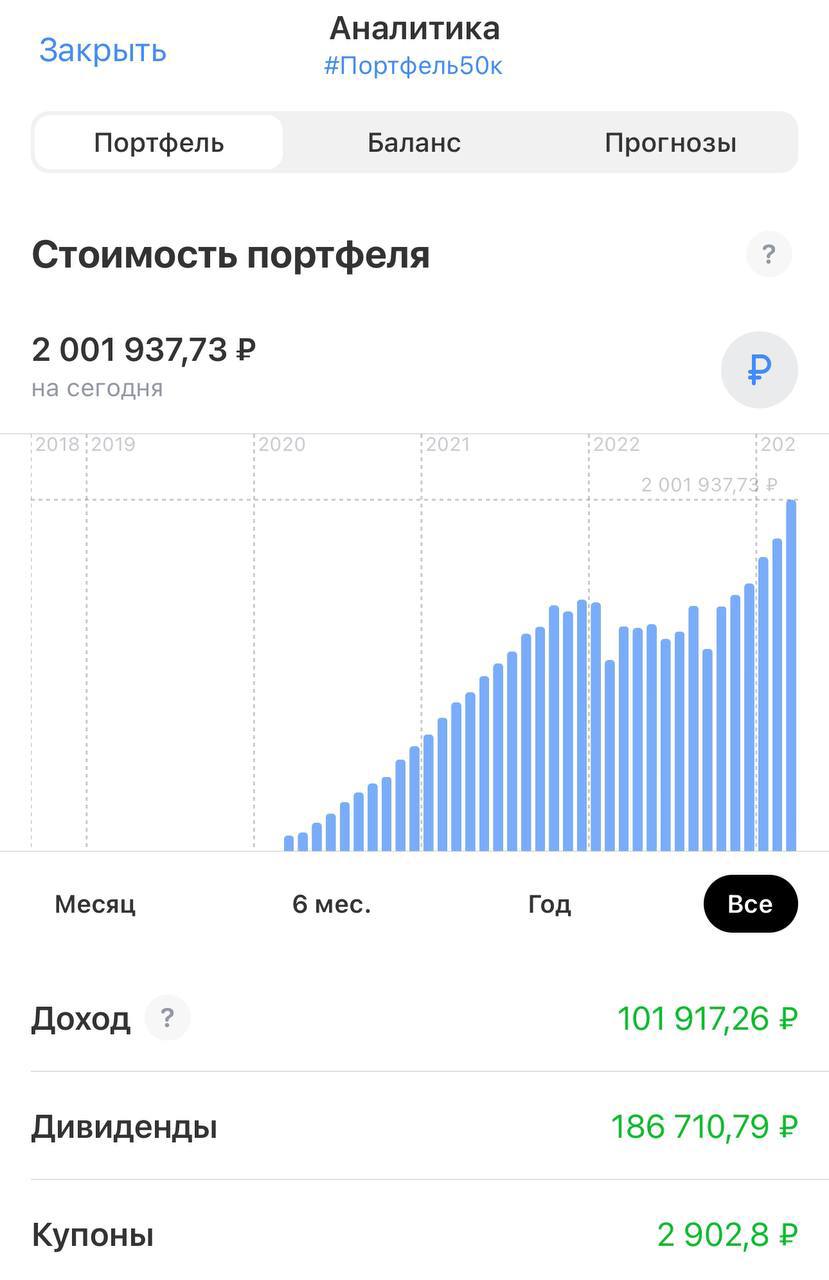Choose the Все chart period
829x1280 pixels.
click(x=750, y=904)
